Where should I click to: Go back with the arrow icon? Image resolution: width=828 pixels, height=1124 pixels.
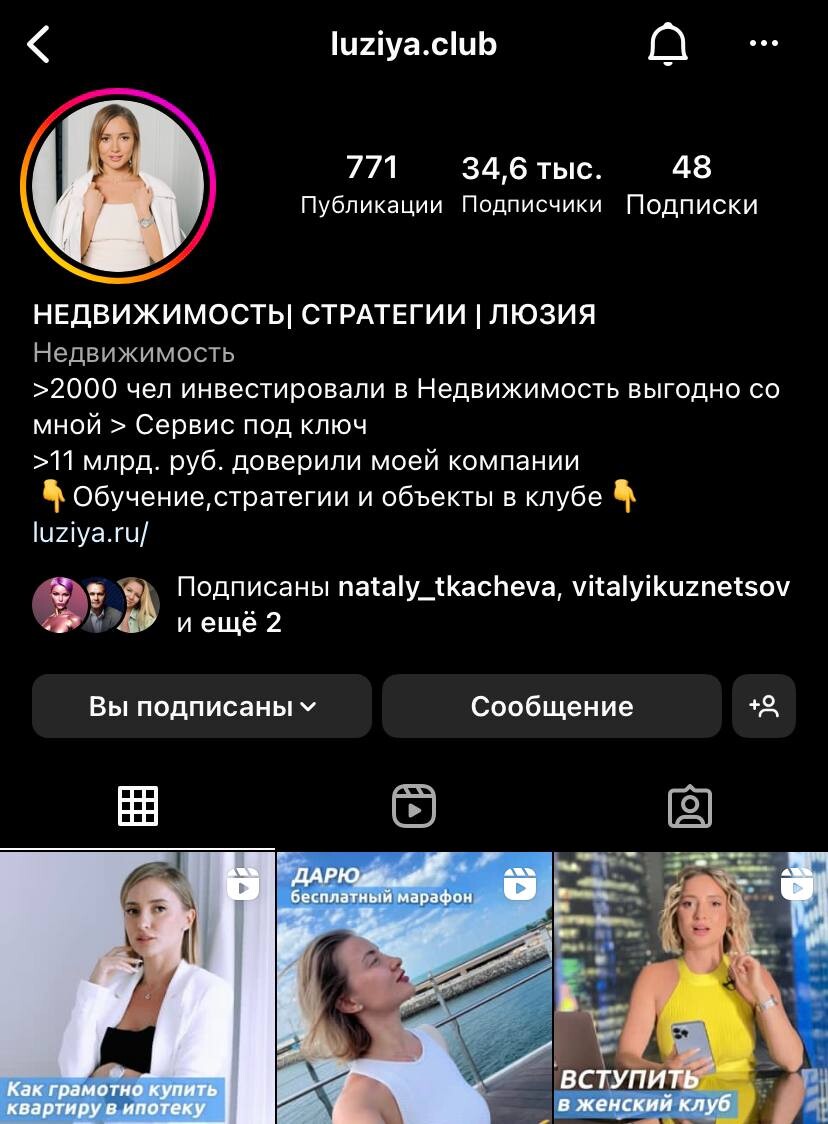click(x=38, y=45)
